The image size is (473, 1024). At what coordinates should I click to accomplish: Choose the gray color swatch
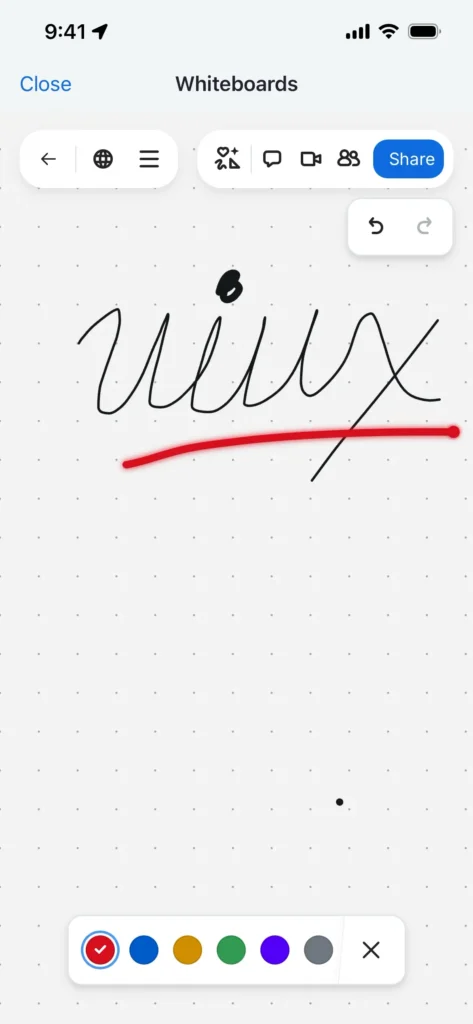tap(319, 950)
